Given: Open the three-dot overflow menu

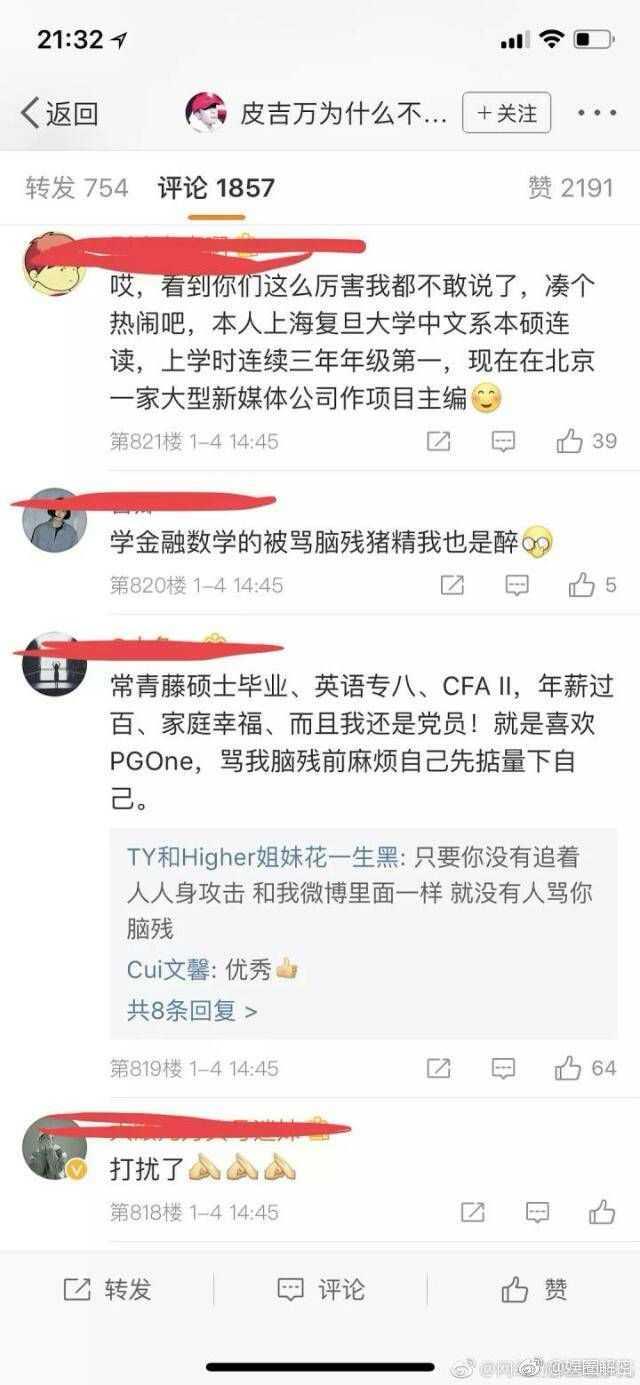Looking at the screenshot, I should pos(597,113).
